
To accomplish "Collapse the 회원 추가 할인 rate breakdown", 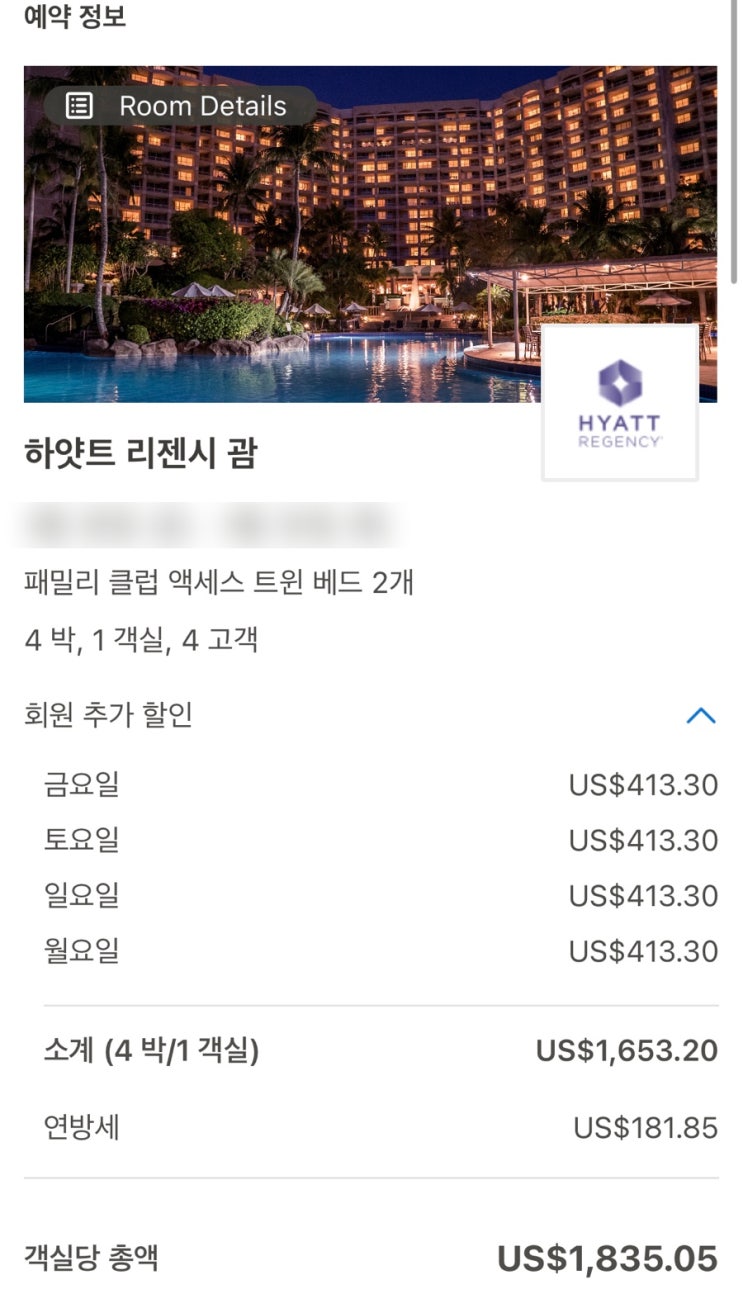I will (x=701, y=715).
